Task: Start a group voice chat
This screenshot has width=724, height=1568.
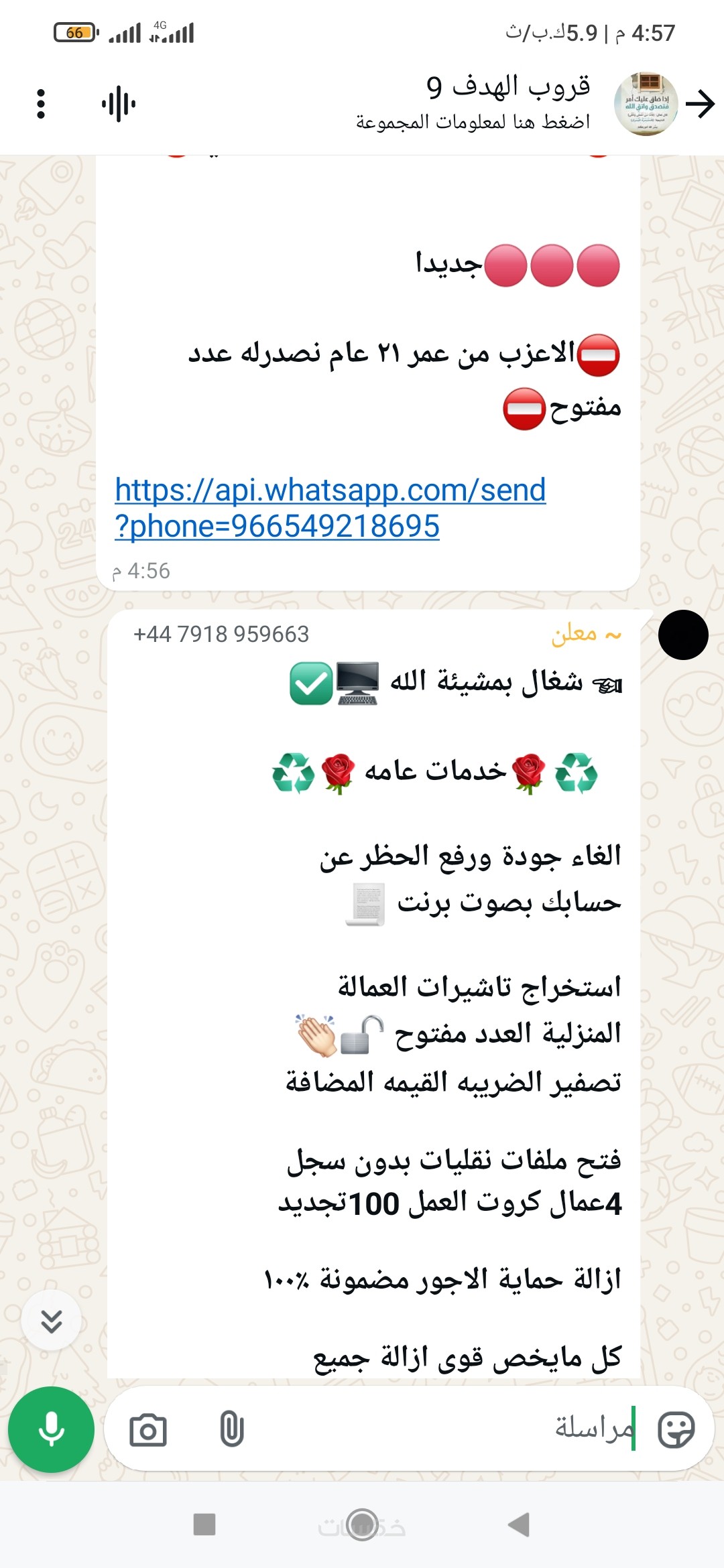Action: point(119,104)
